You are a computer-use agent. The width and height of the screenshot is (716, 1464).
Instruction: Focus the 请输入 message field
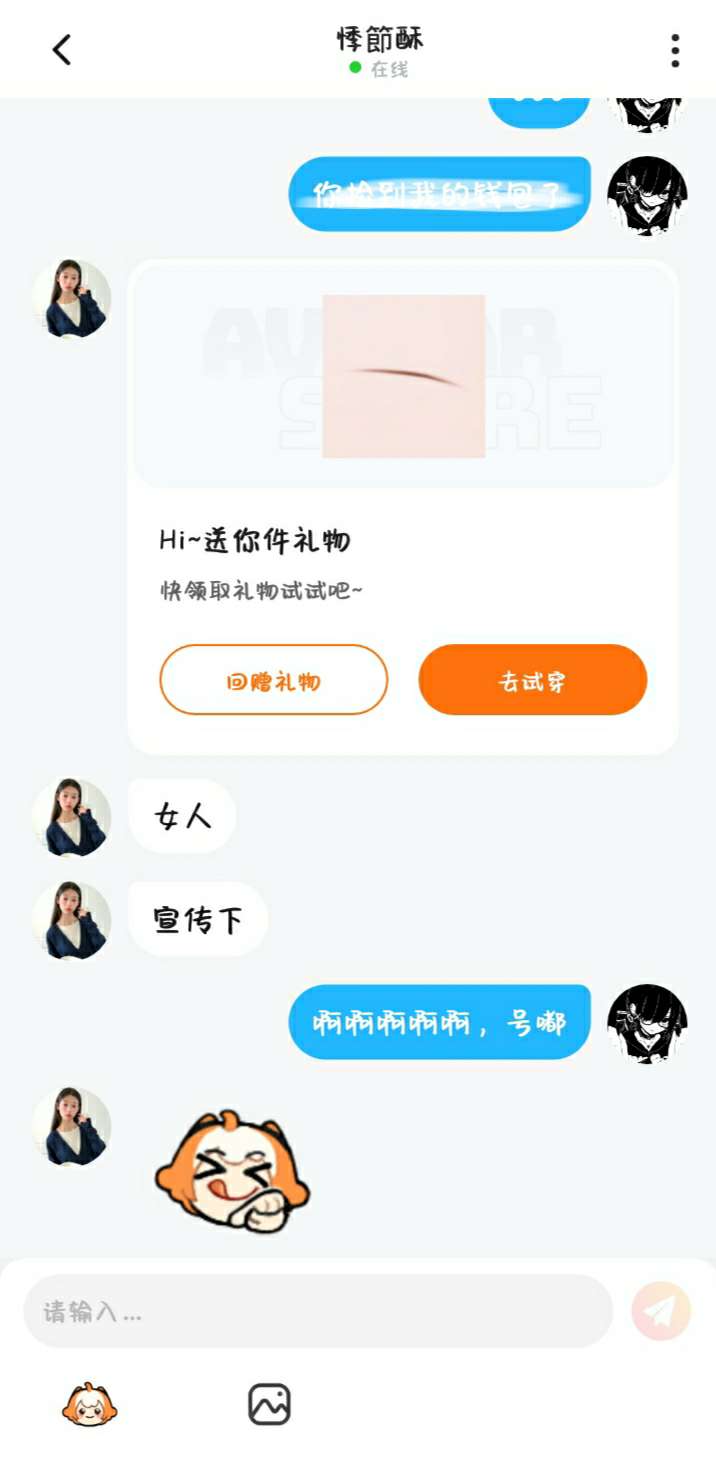click(318, 1311)
